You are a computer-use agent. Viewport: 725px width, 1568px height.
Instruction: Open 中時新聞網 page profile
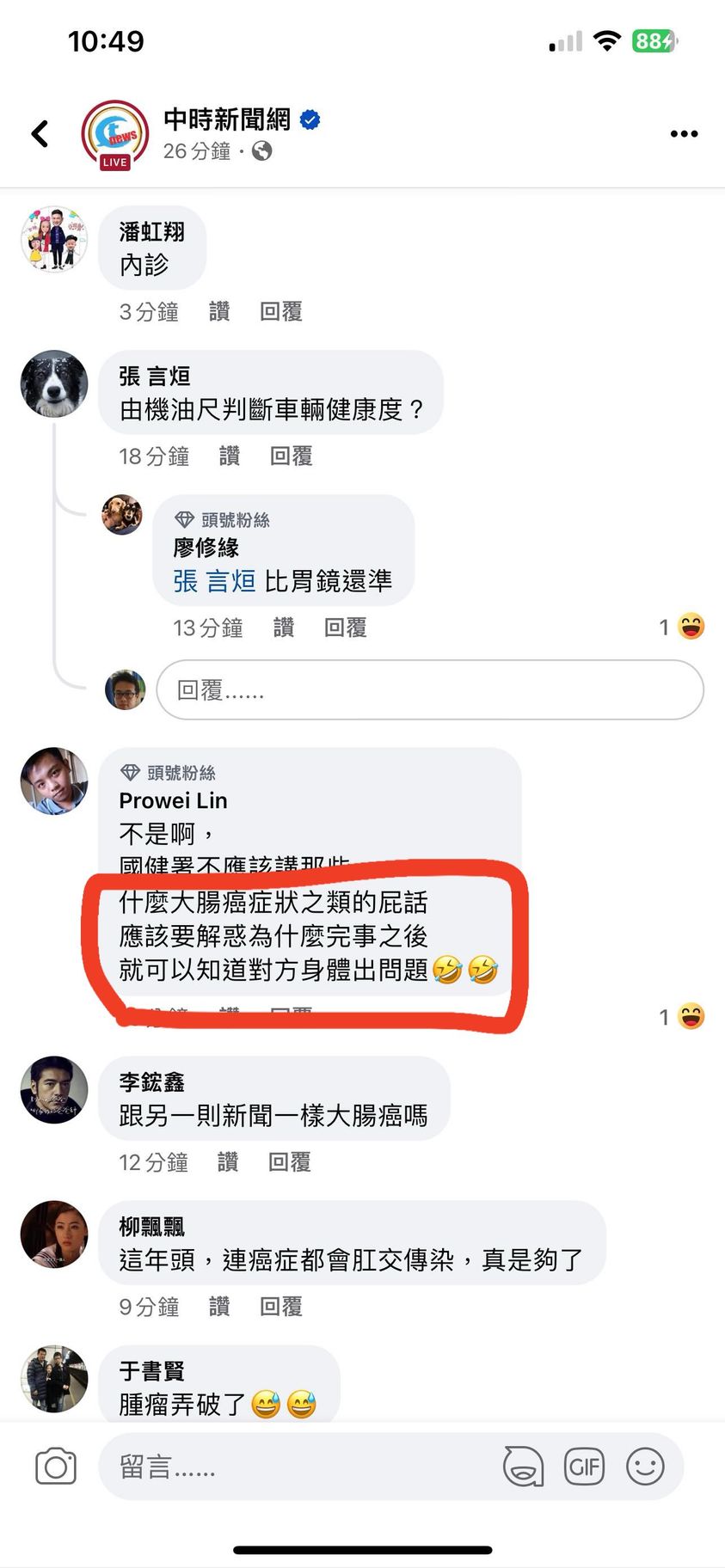227,119
